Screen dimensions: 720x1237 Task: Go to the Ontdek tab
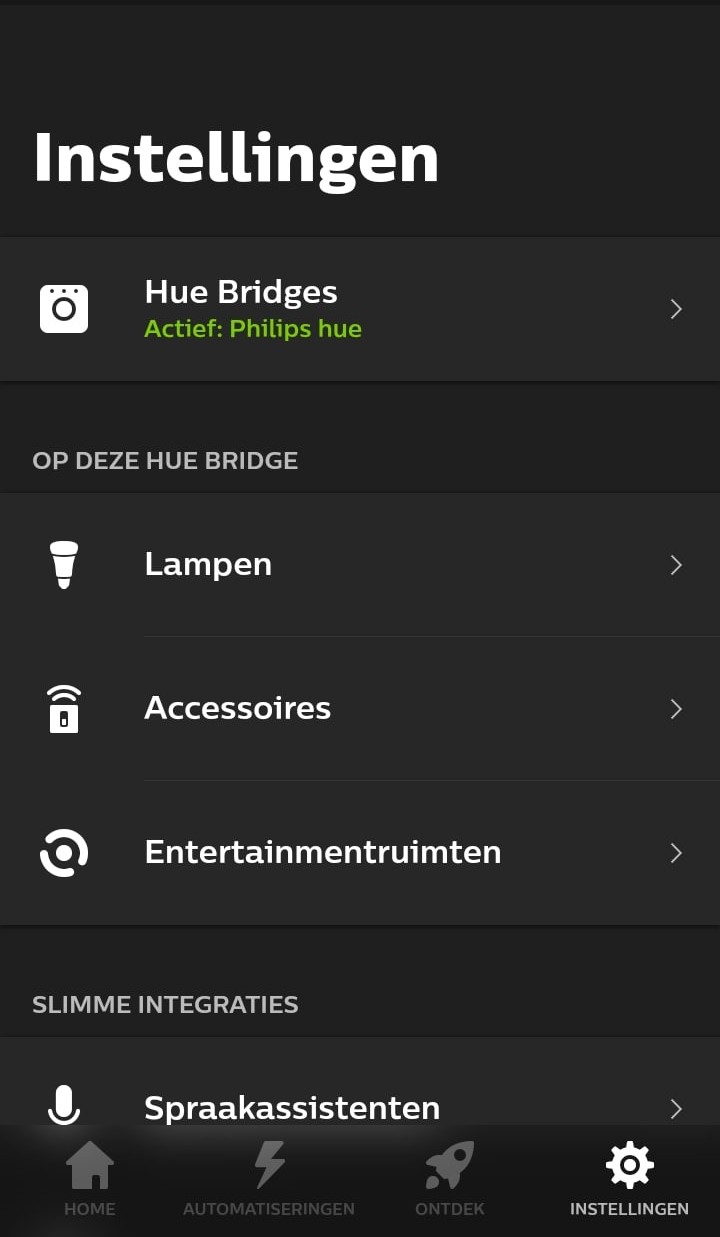click(x=450, y=1180)
